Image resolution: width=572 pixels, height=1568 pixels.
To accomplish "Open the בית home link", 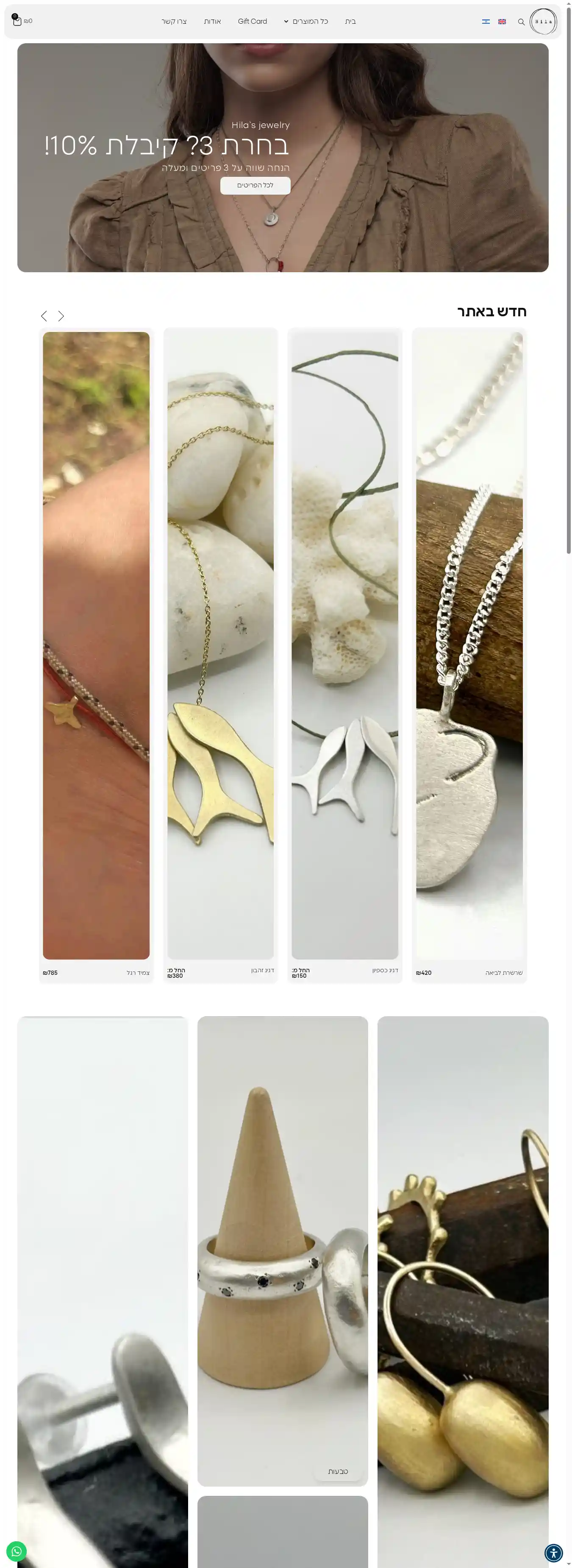I will click(350, 21).
